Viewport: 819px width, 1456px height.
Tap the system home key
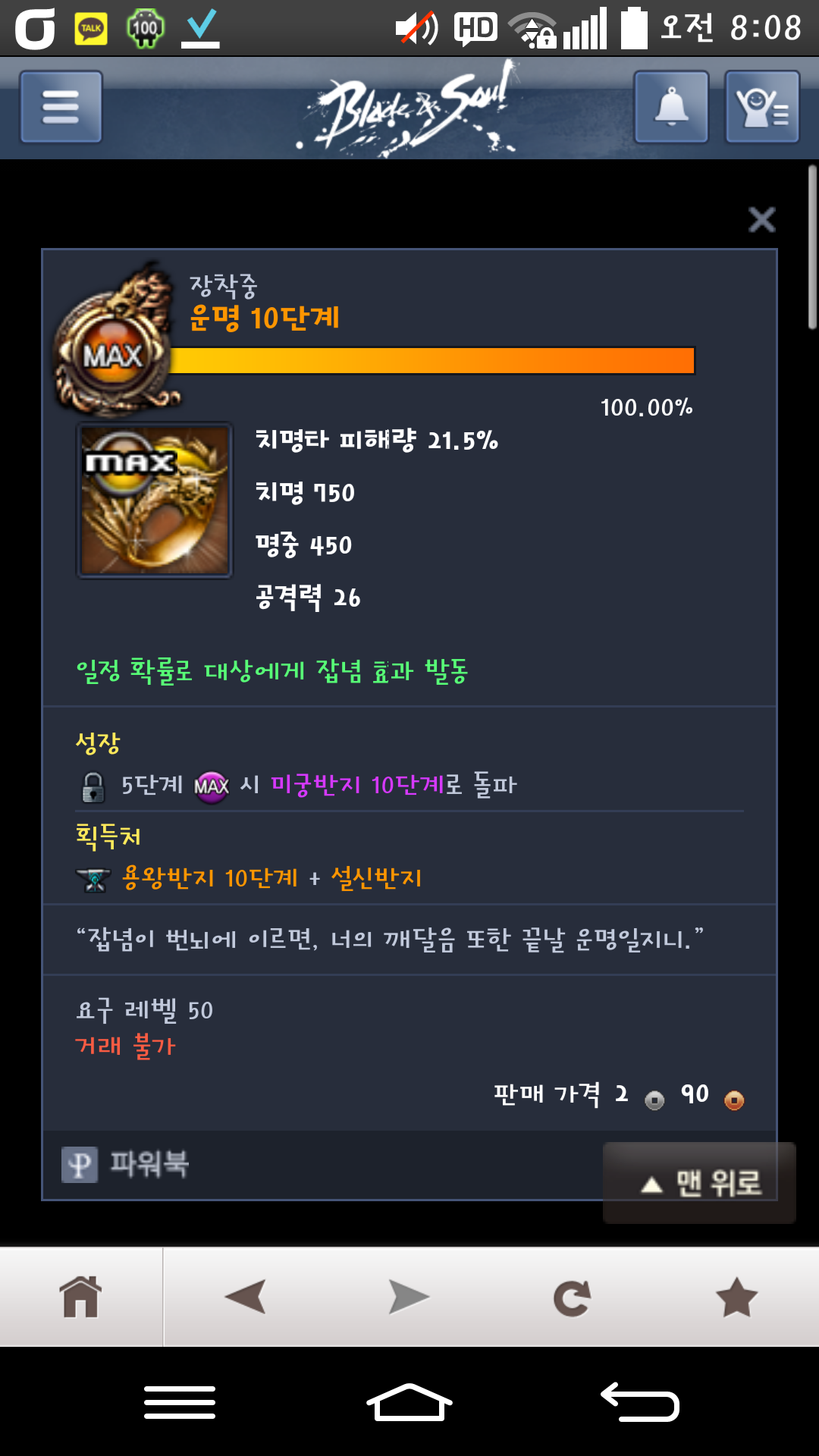pyautogui.click(x=409, y=1401)
